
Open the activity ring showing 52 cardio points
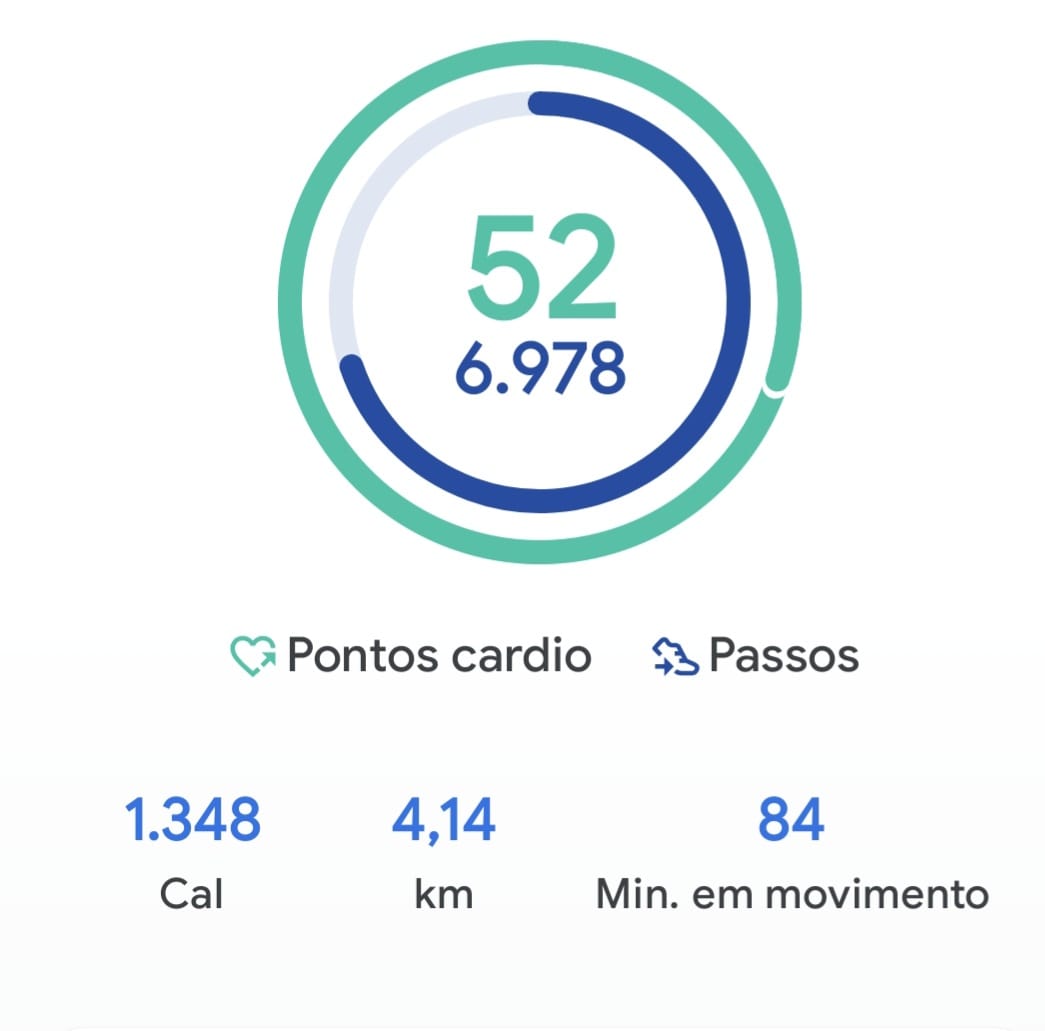coord(540,302)
